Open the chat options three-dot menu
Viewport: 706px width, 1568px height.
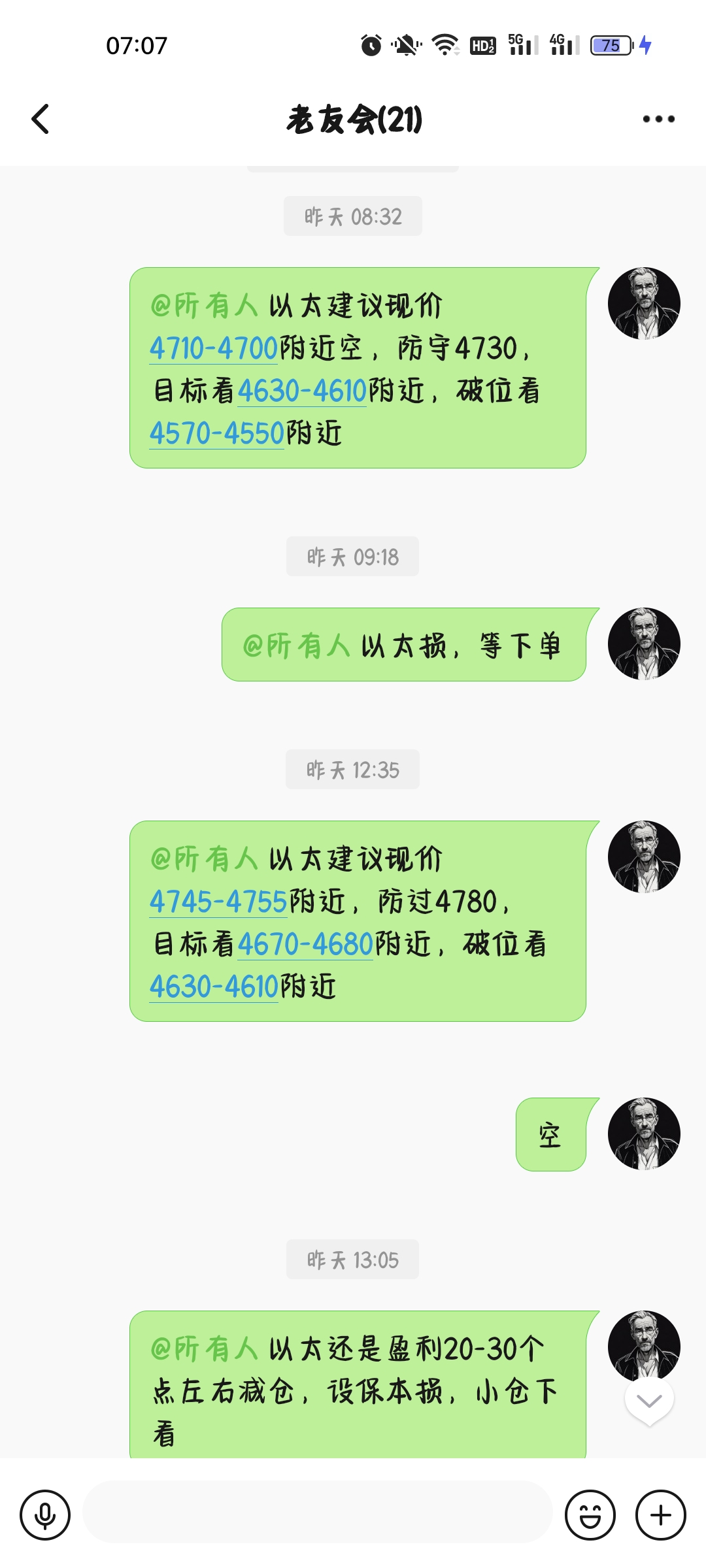pos(658,119)
